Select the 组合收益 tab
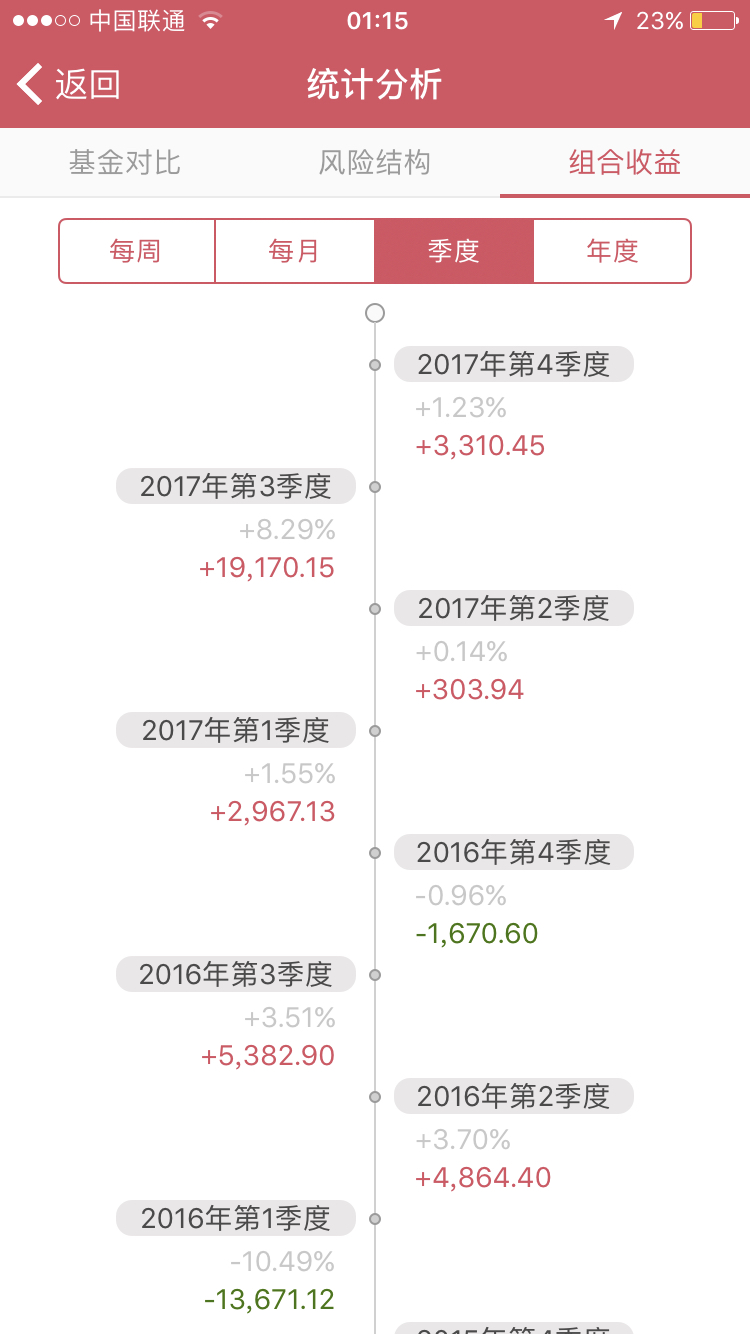The height and width of the screenshot is (1334, 750). click(x=625, y=162)
